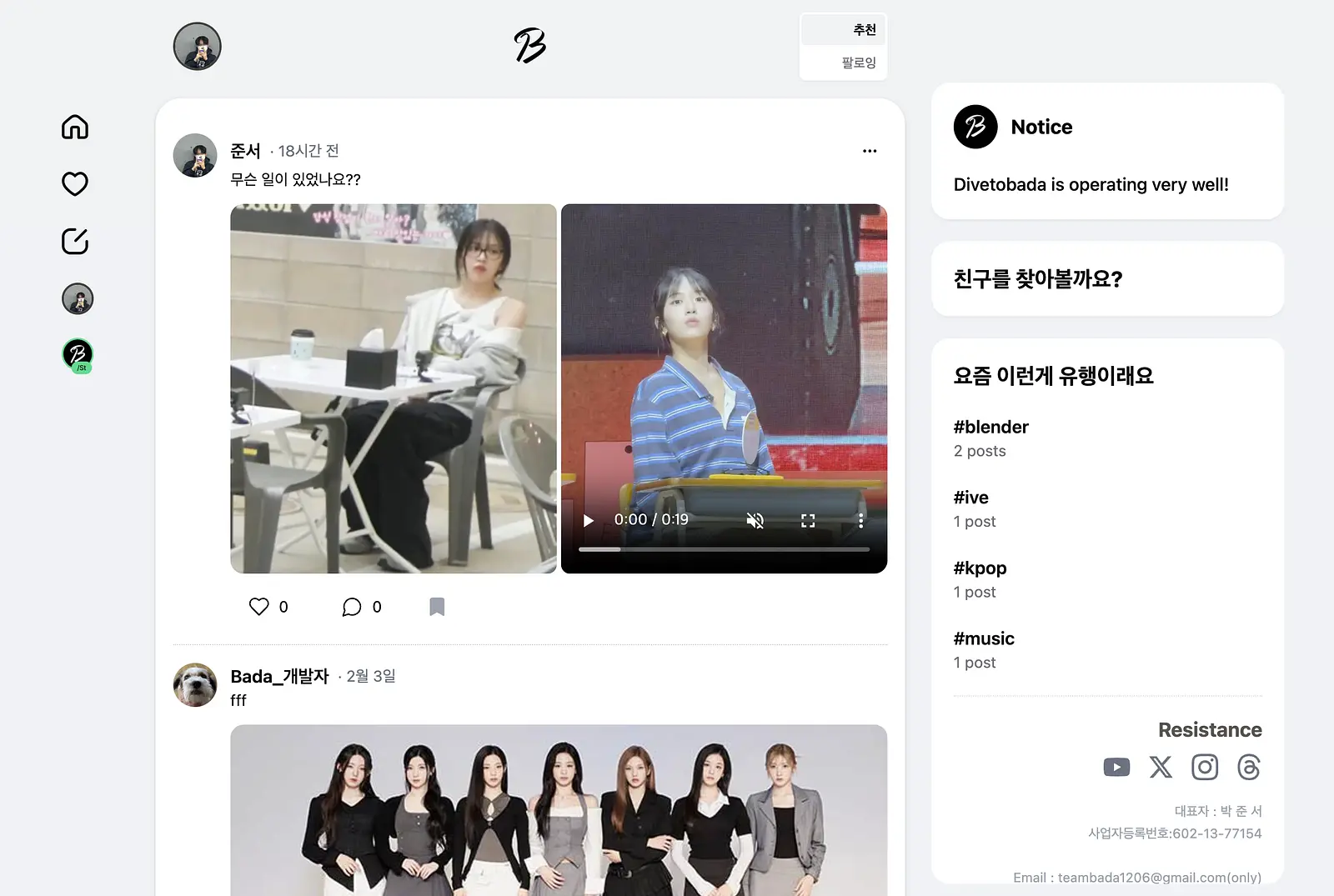Play the video in 준서's post
The image size is (1334, 896).
(589, 520)
